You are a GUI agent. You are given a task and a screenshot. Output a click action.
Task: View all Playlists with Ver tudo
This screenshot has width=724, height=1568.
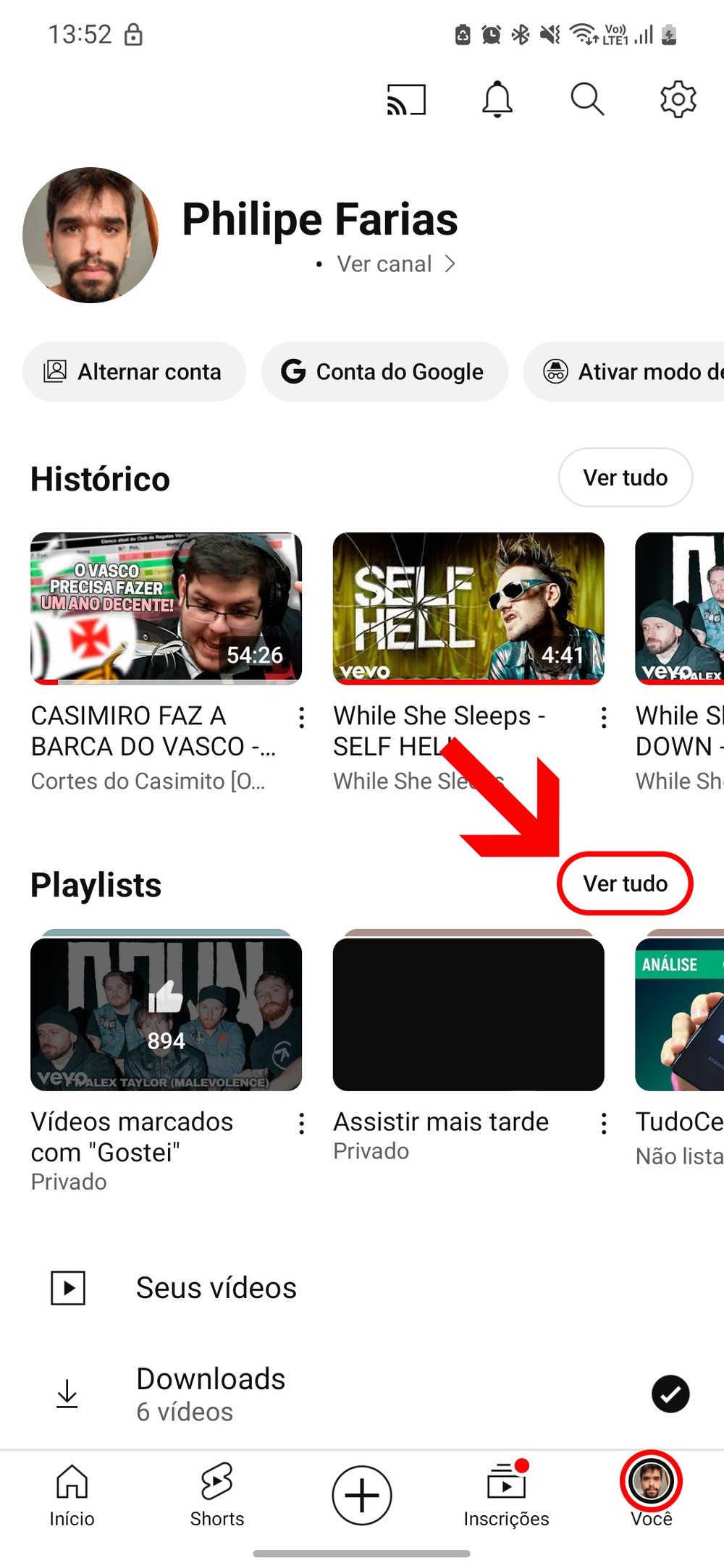coord(625,883)
